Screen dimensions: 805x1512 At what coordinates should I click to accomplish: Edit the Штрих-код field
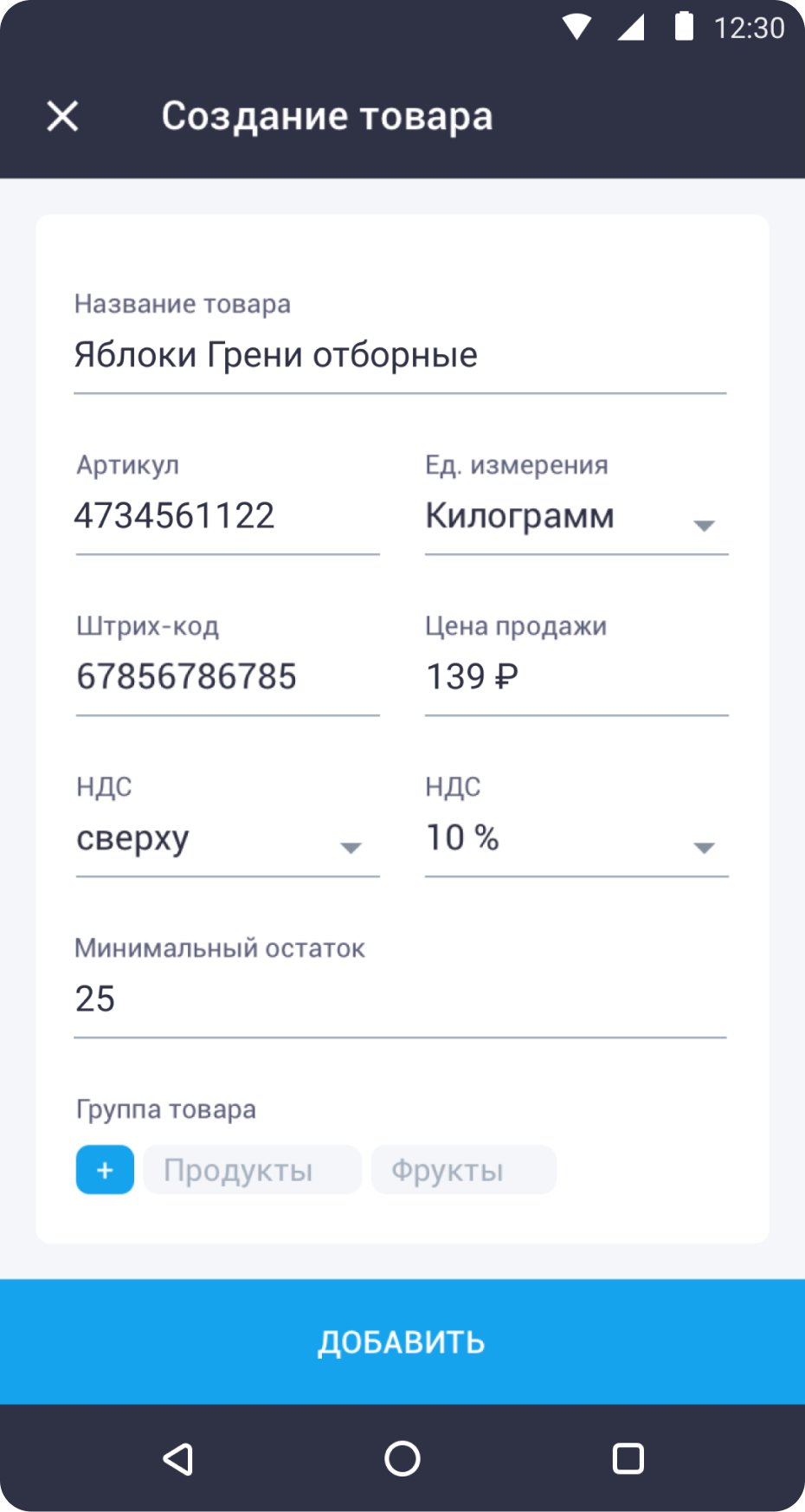(x=227, y=677)
